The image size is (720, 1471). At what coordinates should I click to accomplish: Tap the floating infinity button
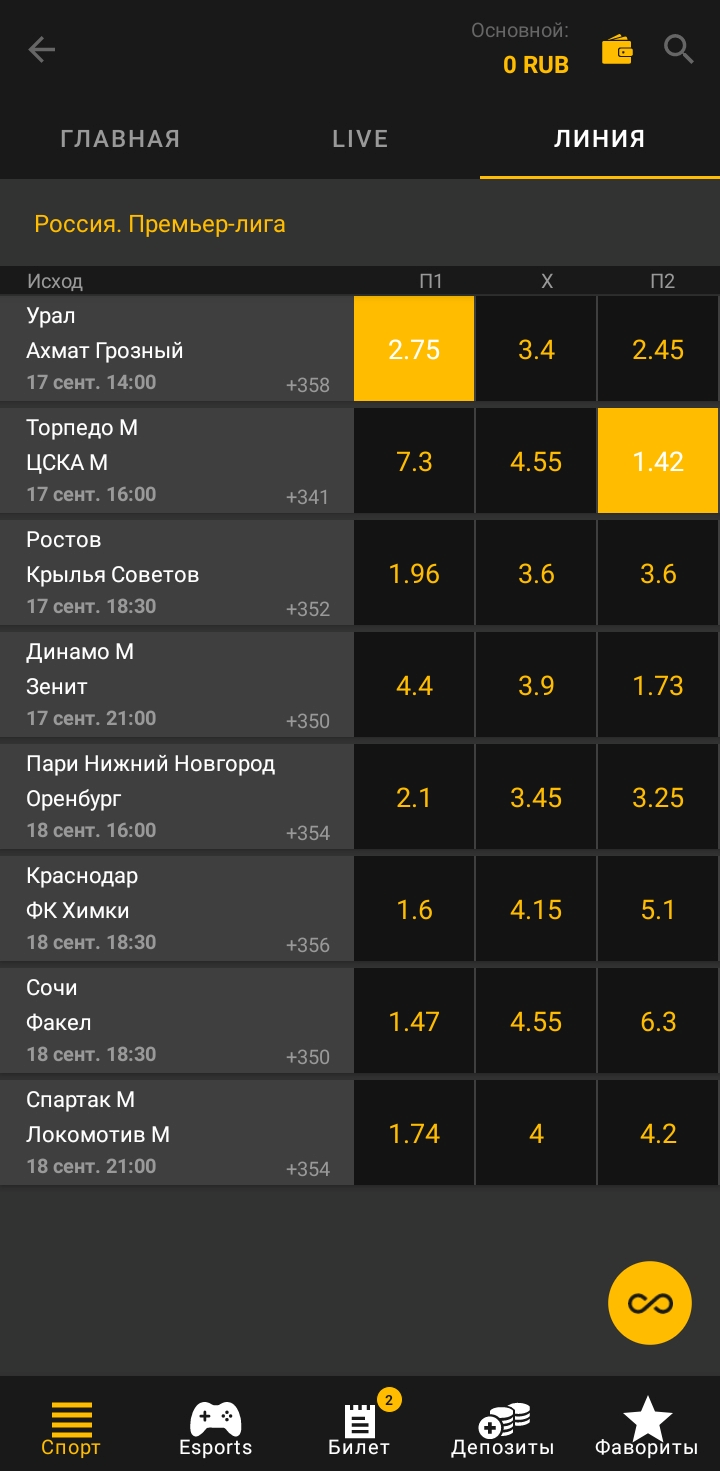click(x=650, y=1303)
